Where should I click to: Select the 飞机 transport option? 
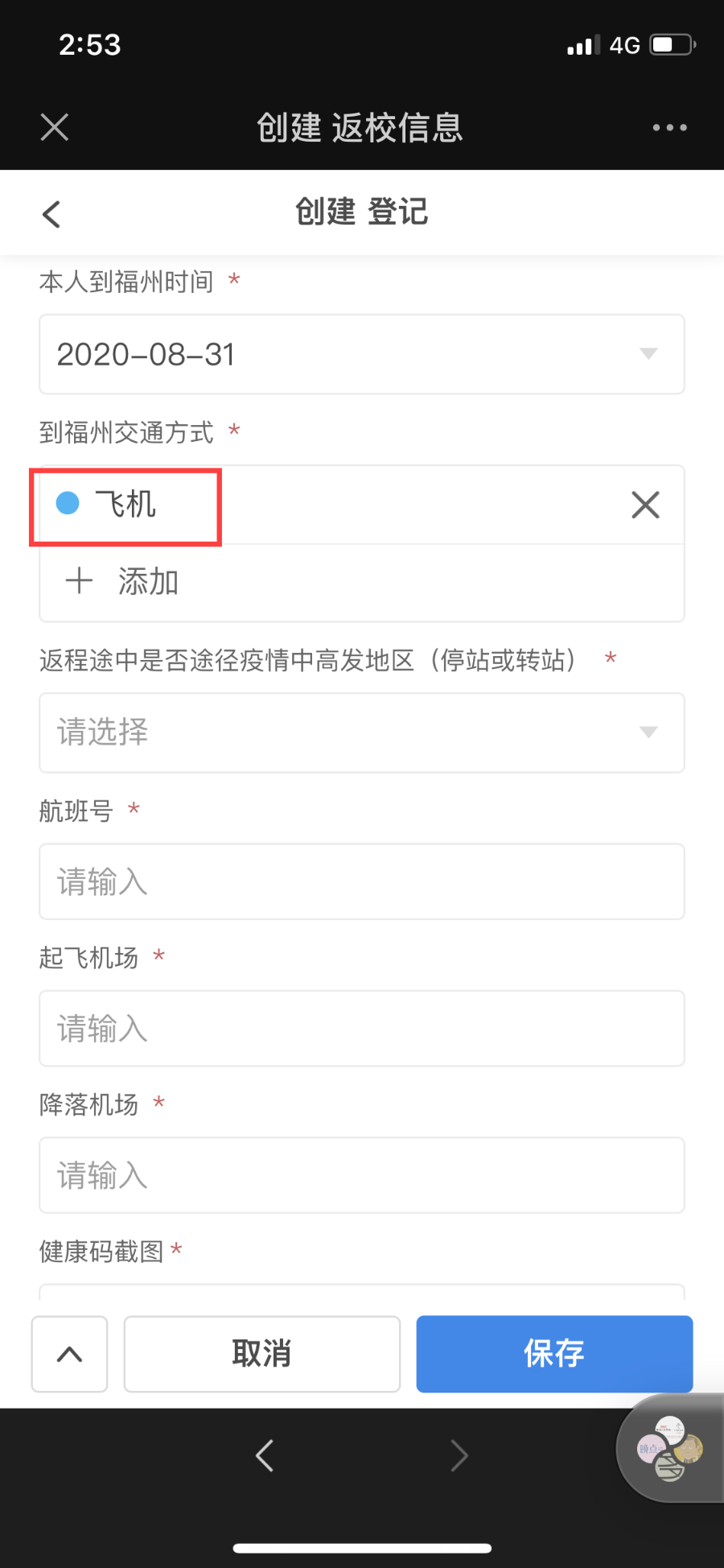[x=125, y=505]
